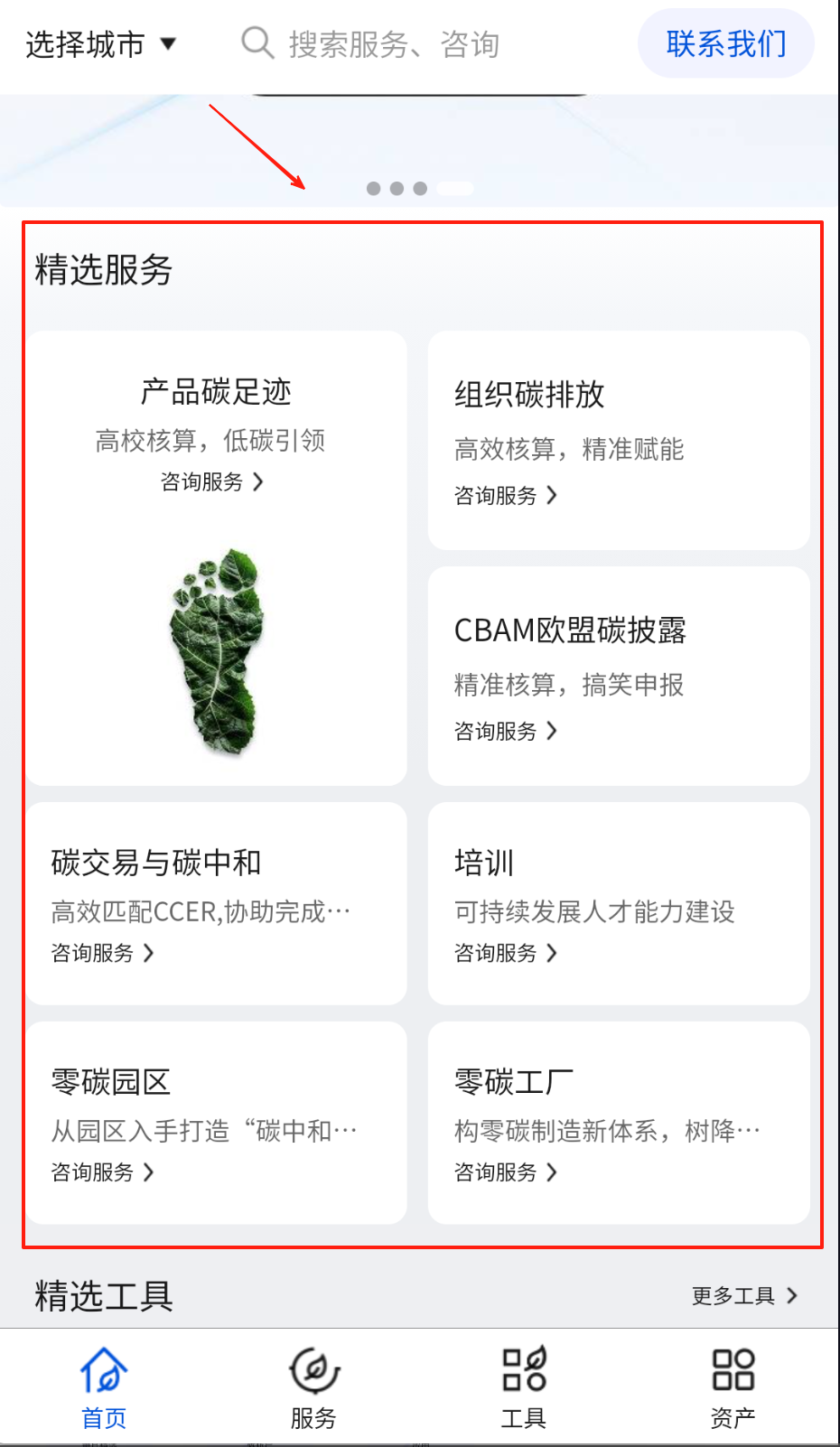View 更多工具 next to 精选工具
840x1447 pixels.
(745, 1296)
